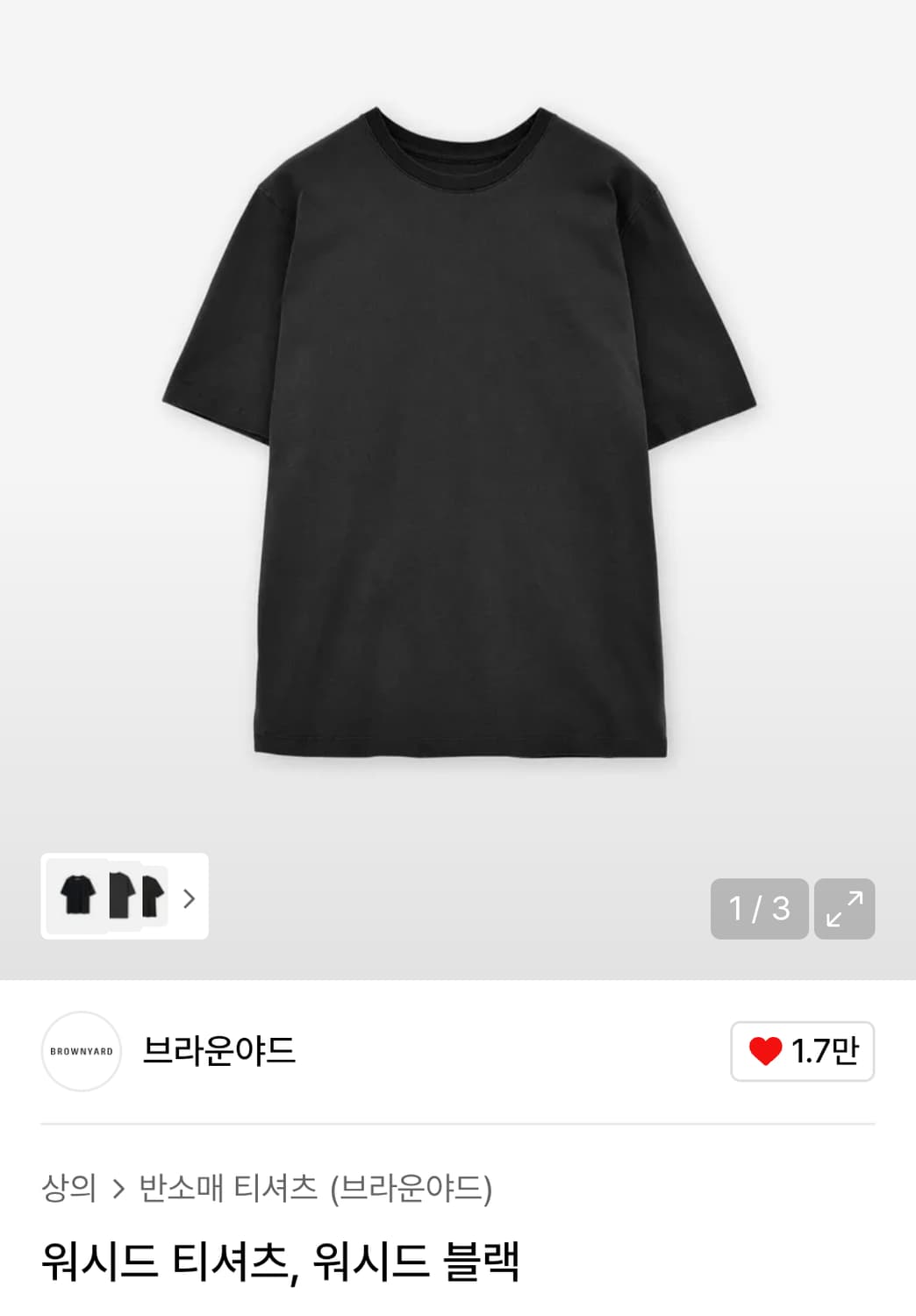Screen dimensions: 916x1316
Task: Click the main black t-shirt photo
Action: click(456, 439)
